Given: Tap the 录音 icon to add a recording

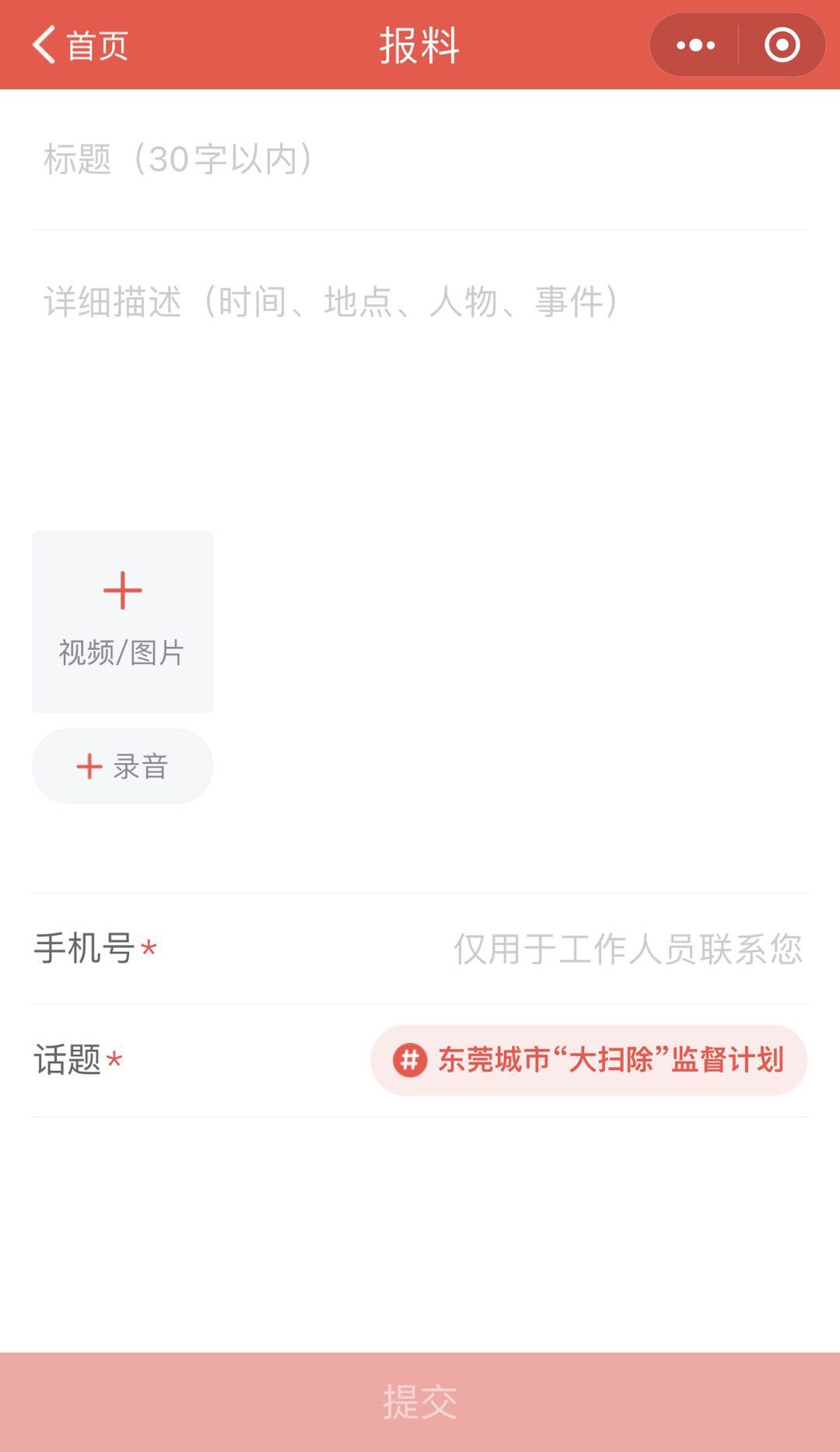Looking at the screenshot, I should click(88, 766).
